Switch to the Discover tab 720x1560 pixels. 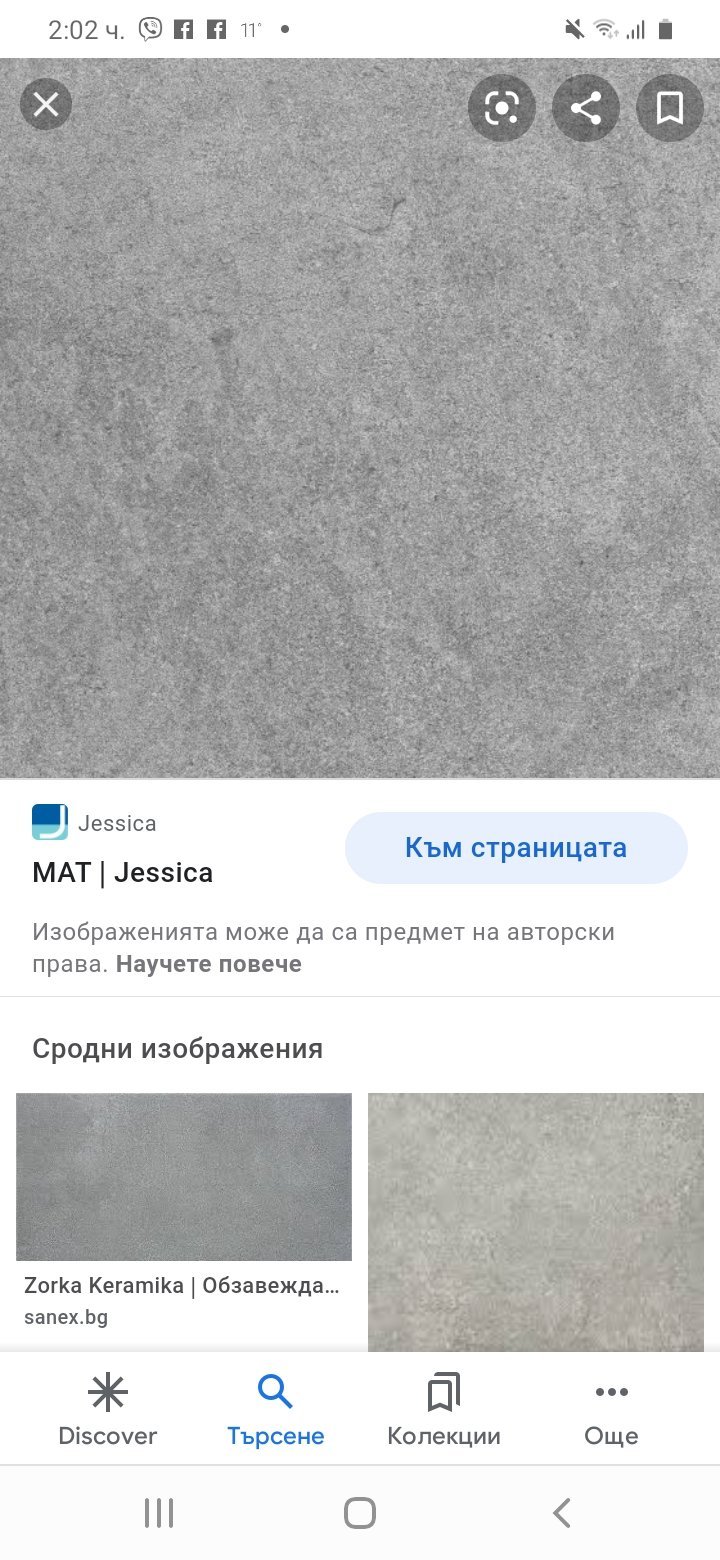[x=108, y=1410]
